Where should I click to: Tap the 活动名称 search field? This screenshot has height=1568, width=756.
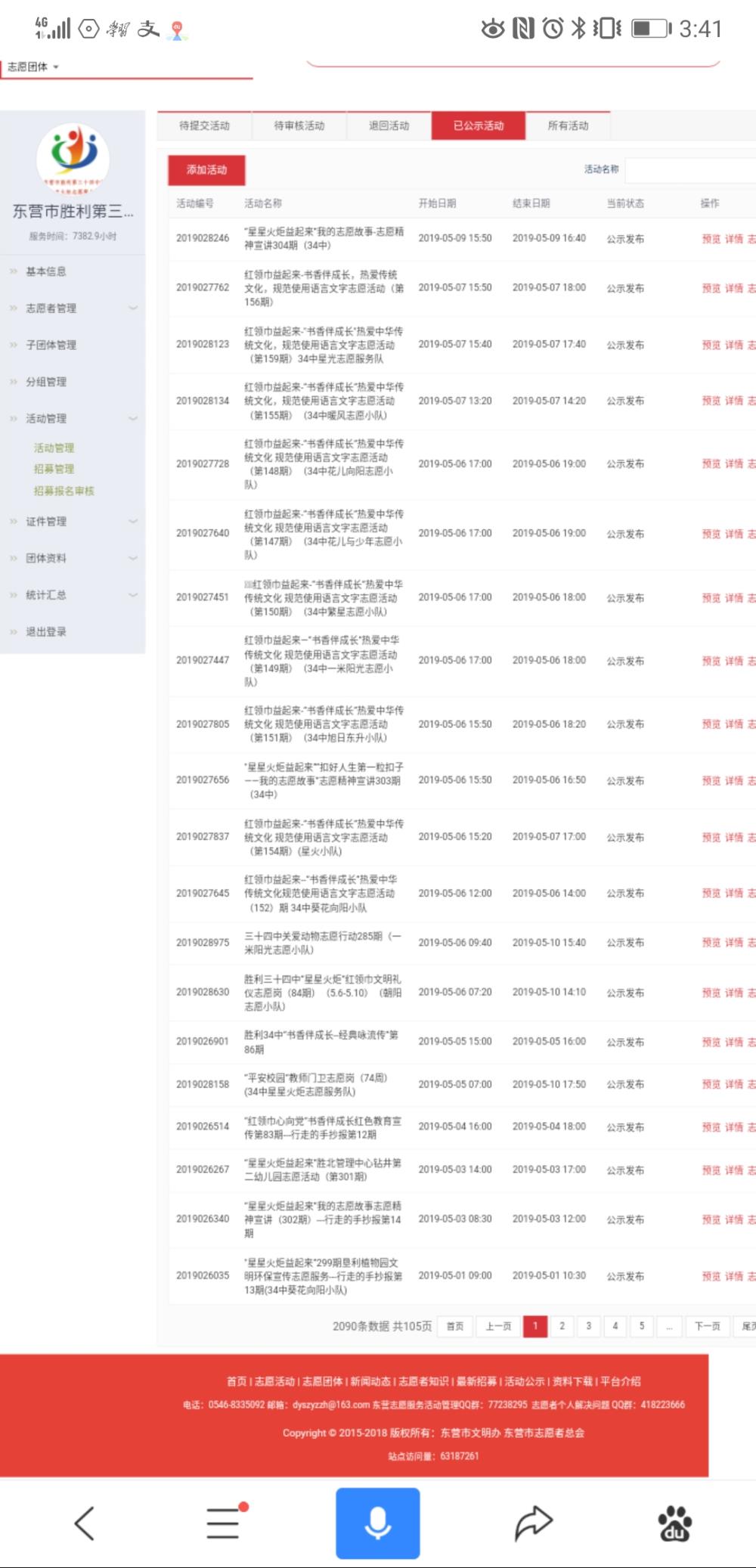(x=691, y=170)
